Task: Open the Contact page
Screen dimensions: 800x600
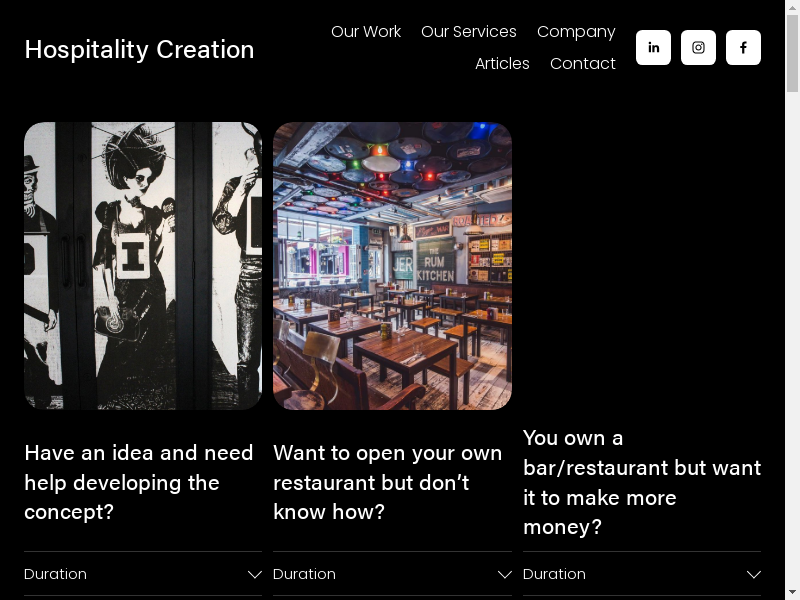Action: [x=583, y=63]
